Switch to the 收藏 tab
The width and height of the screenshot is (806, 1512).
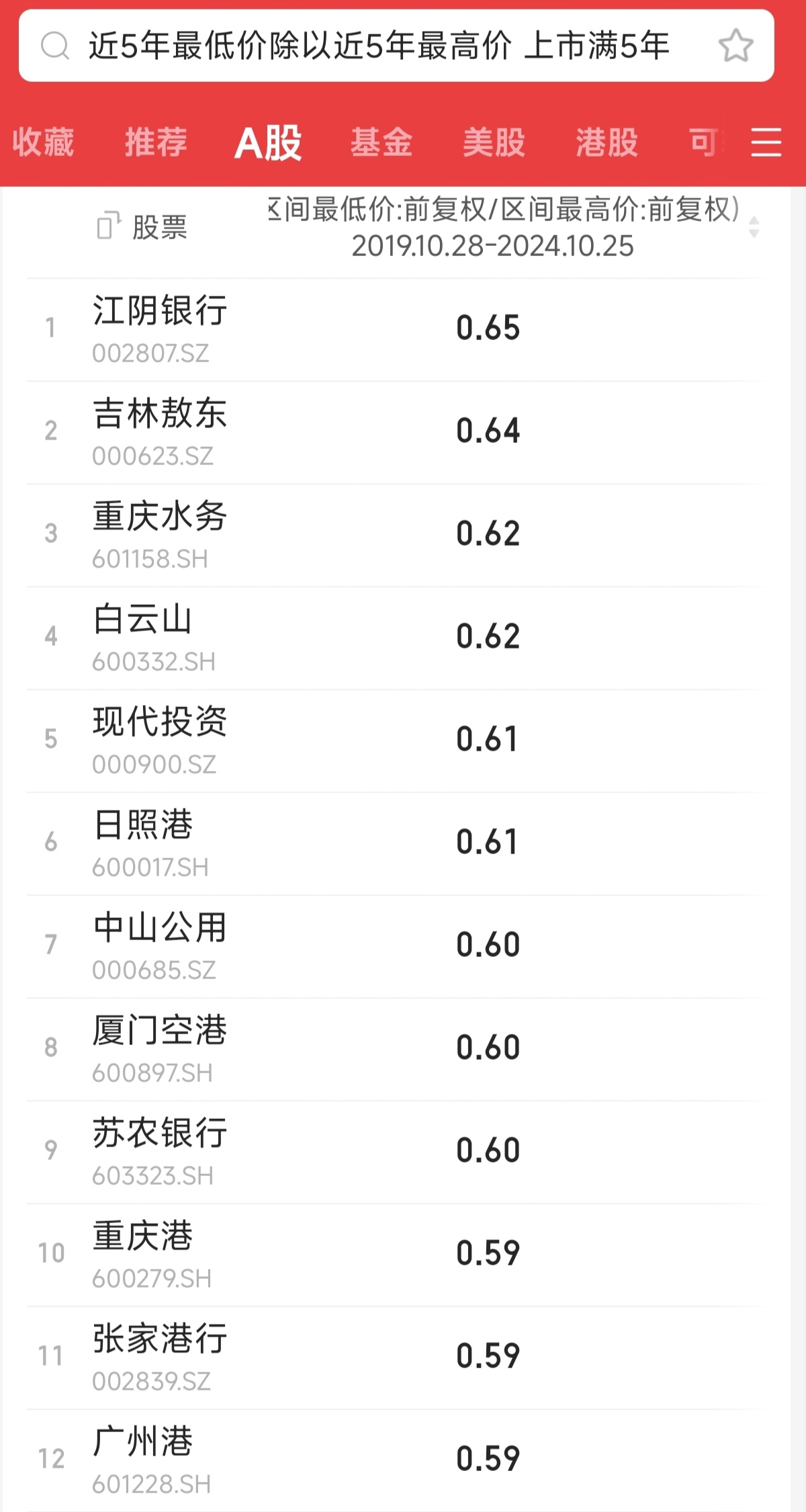pyautogui.click(x=43, y=142)
